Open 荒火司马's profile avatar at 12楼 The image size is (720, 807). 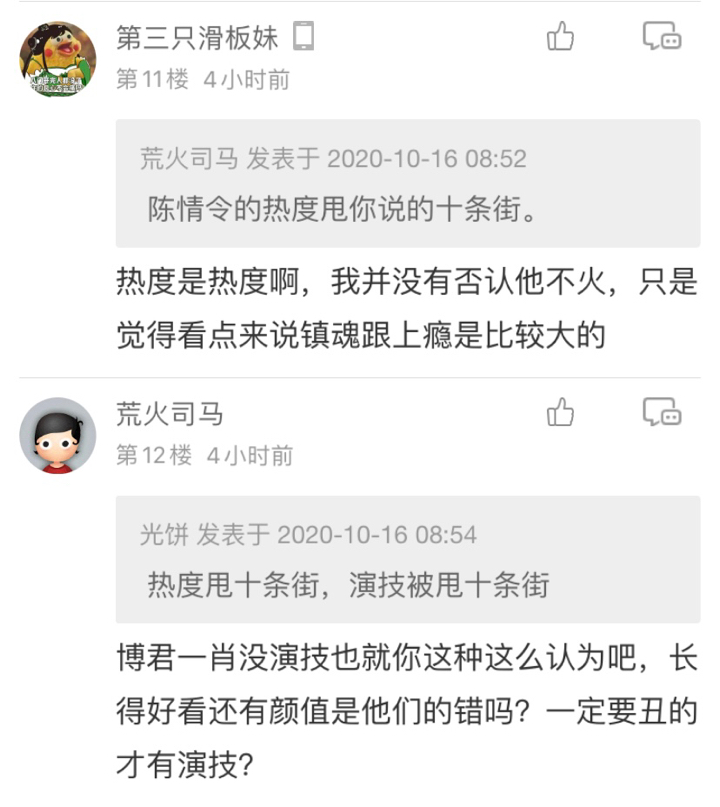coord(58,435)
